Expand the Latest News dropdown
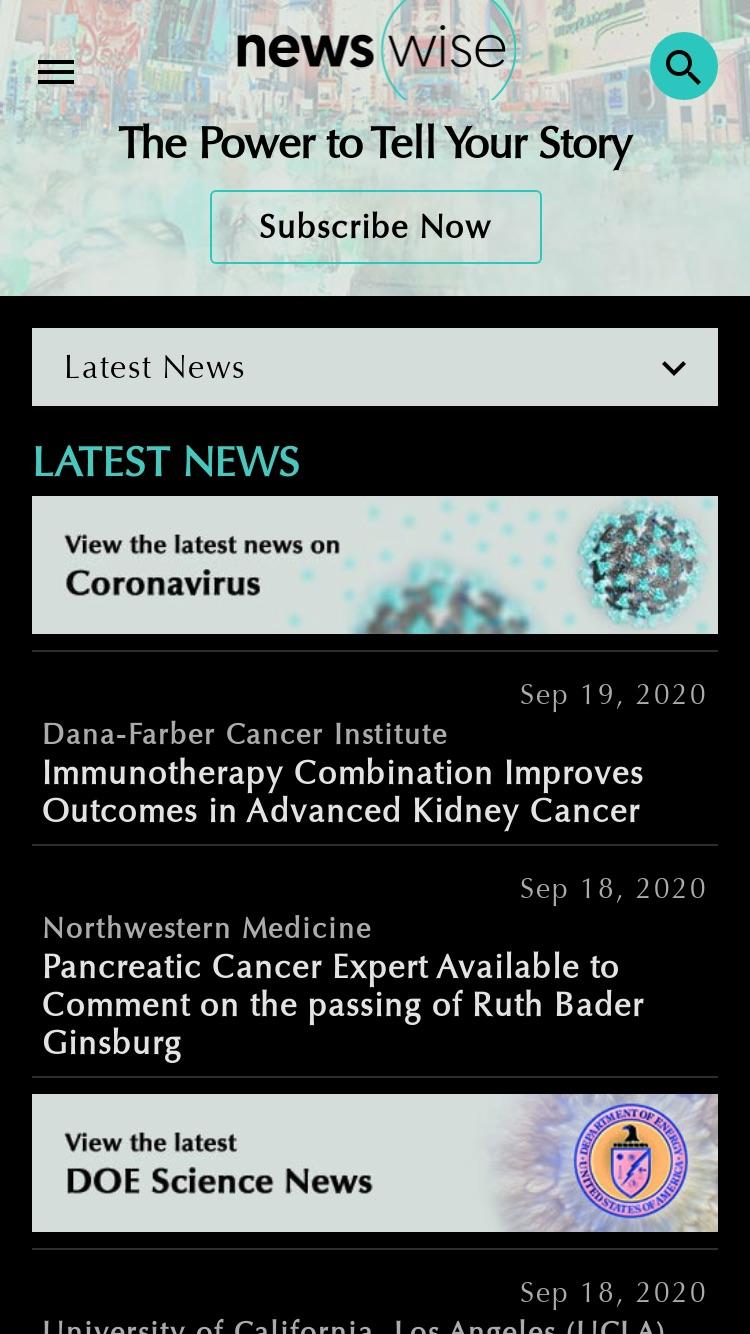Viewport: 750px width, 1334px height. tap(375, 367)
